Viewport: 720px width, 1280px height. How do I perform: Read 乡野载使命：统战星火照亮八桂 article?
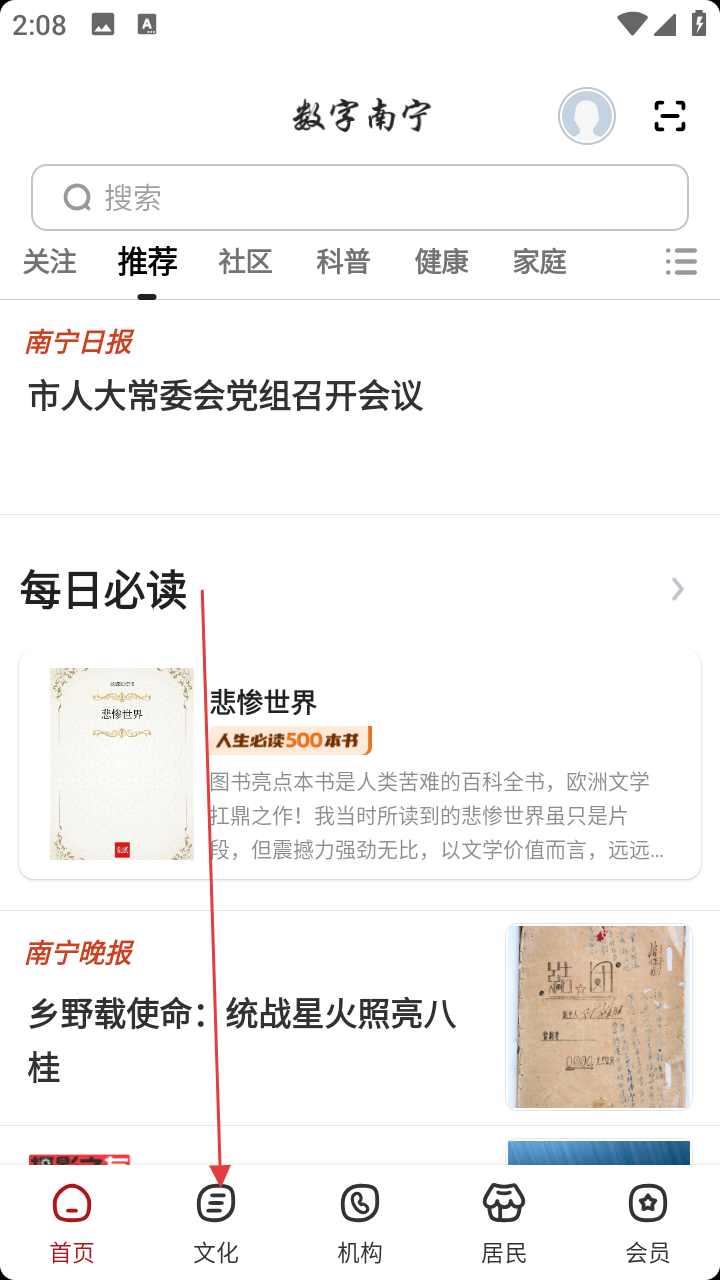click(242, 1040)
